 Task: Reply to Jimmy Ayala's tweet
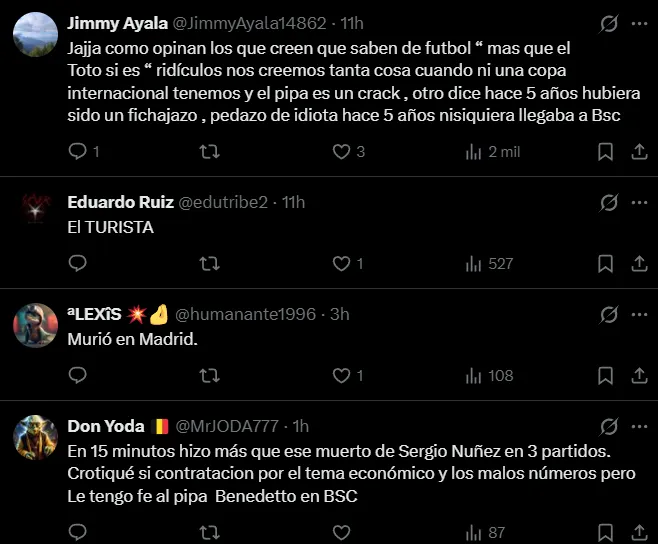[x=78, y=152]
